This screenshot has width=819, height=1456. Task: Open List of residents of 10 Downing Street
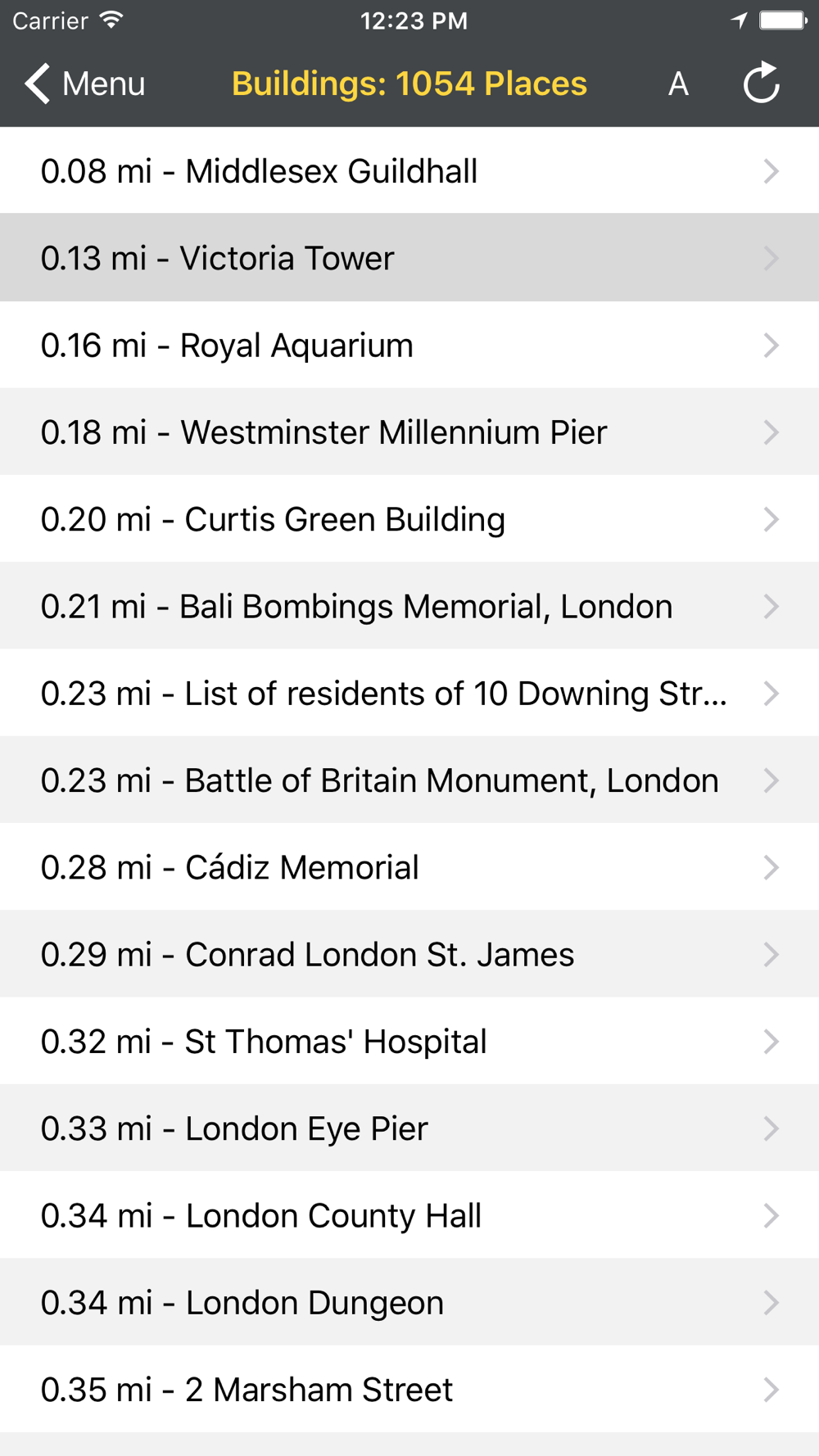coord(409,693)
